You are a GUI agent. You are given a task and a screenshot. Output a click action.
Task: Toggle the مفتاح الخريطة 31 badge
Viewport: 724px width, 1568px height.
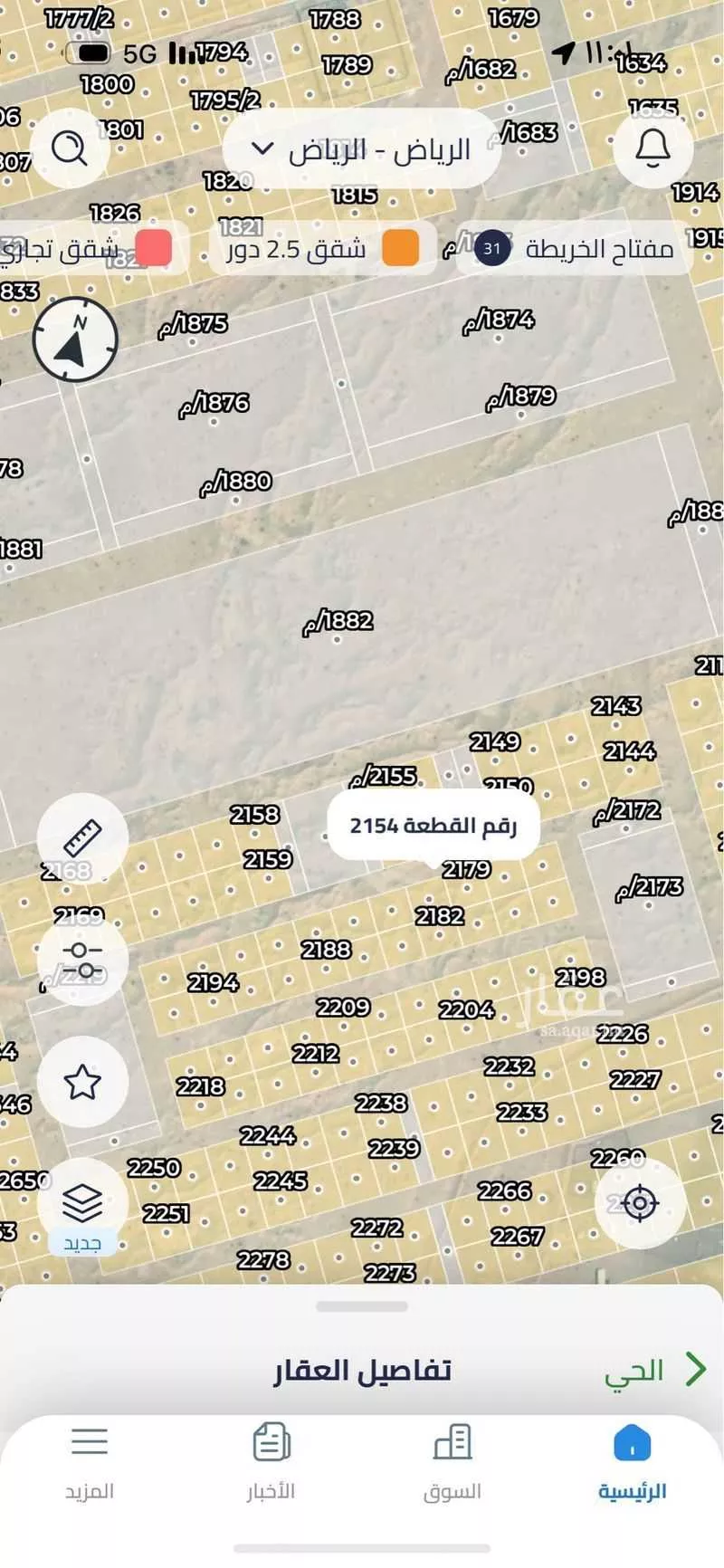[491, 248]
